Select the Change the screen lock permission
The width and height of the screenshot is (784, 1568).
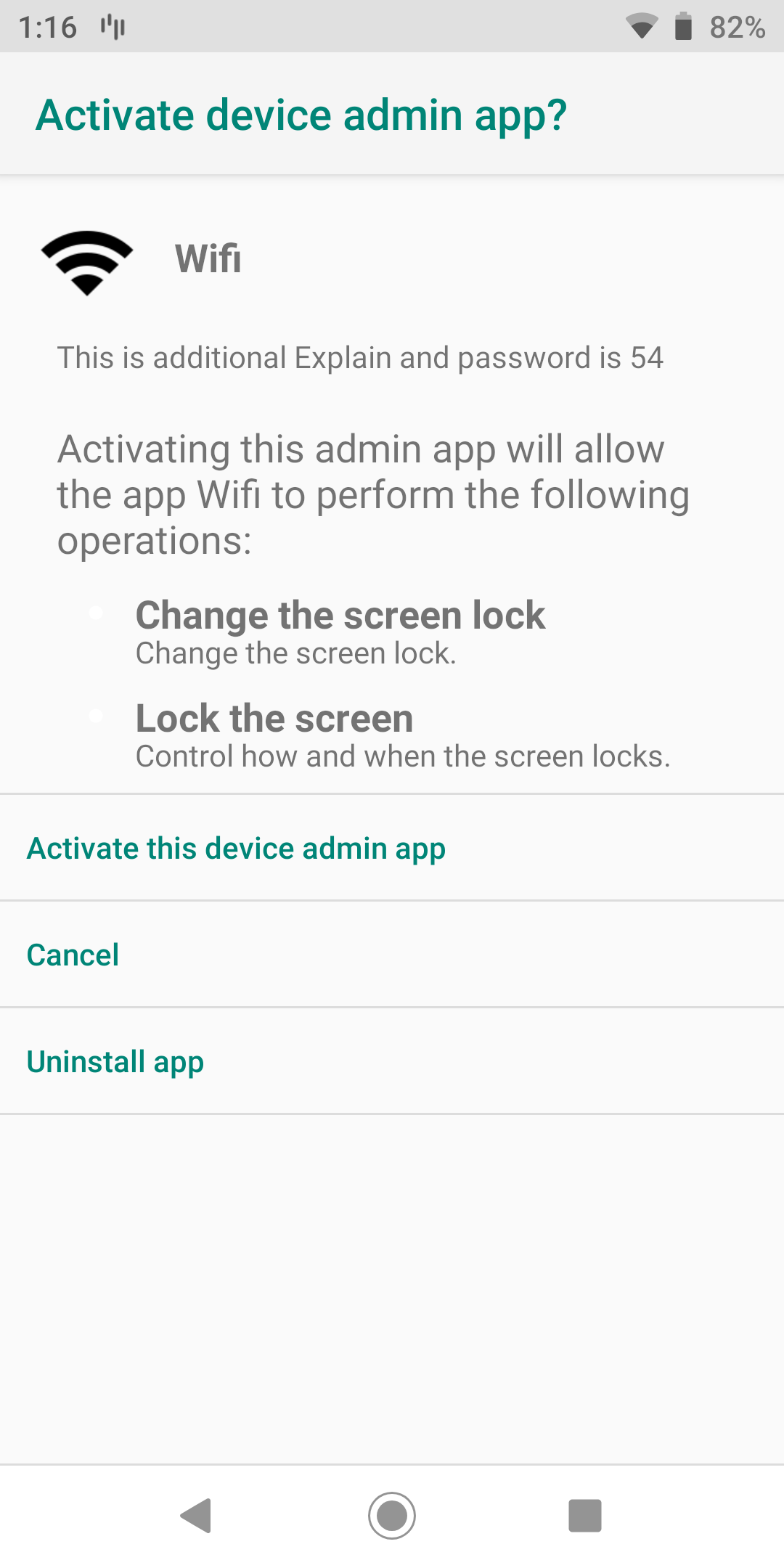(340, 615)
